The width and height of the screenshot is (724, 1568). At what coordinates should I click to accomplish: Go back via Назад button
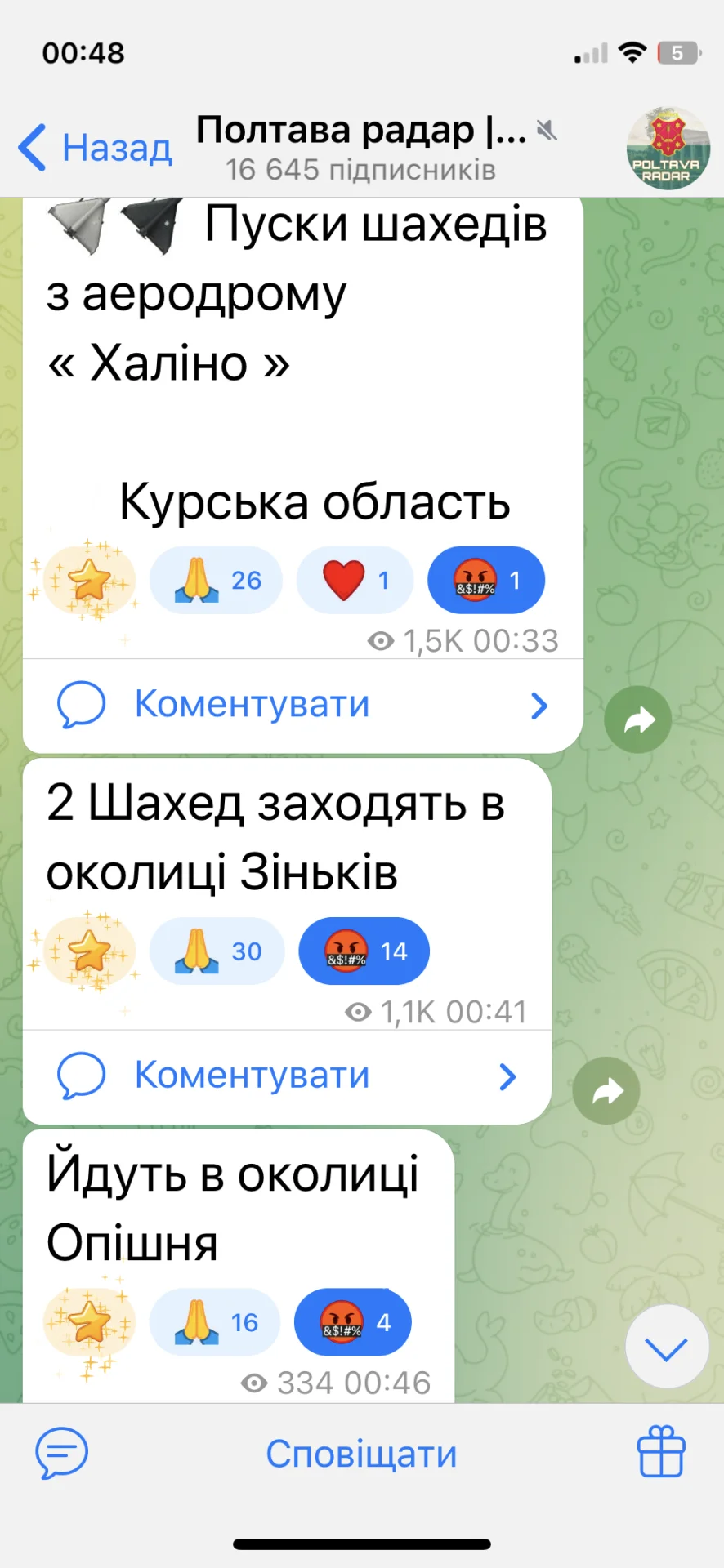pyautogui.click(x=95, y=148)
